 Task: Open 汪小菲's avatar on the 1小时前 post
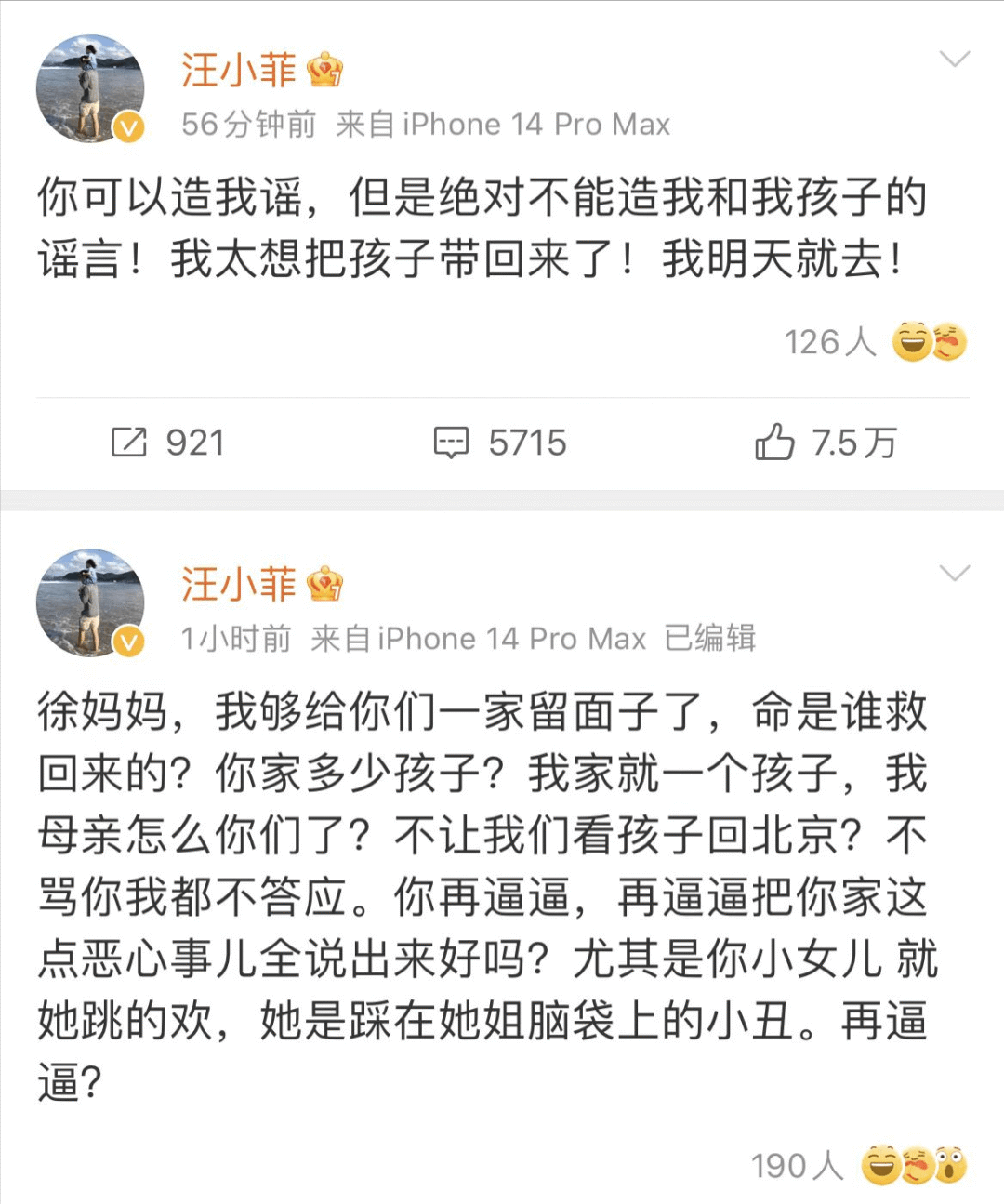(90, 602)
